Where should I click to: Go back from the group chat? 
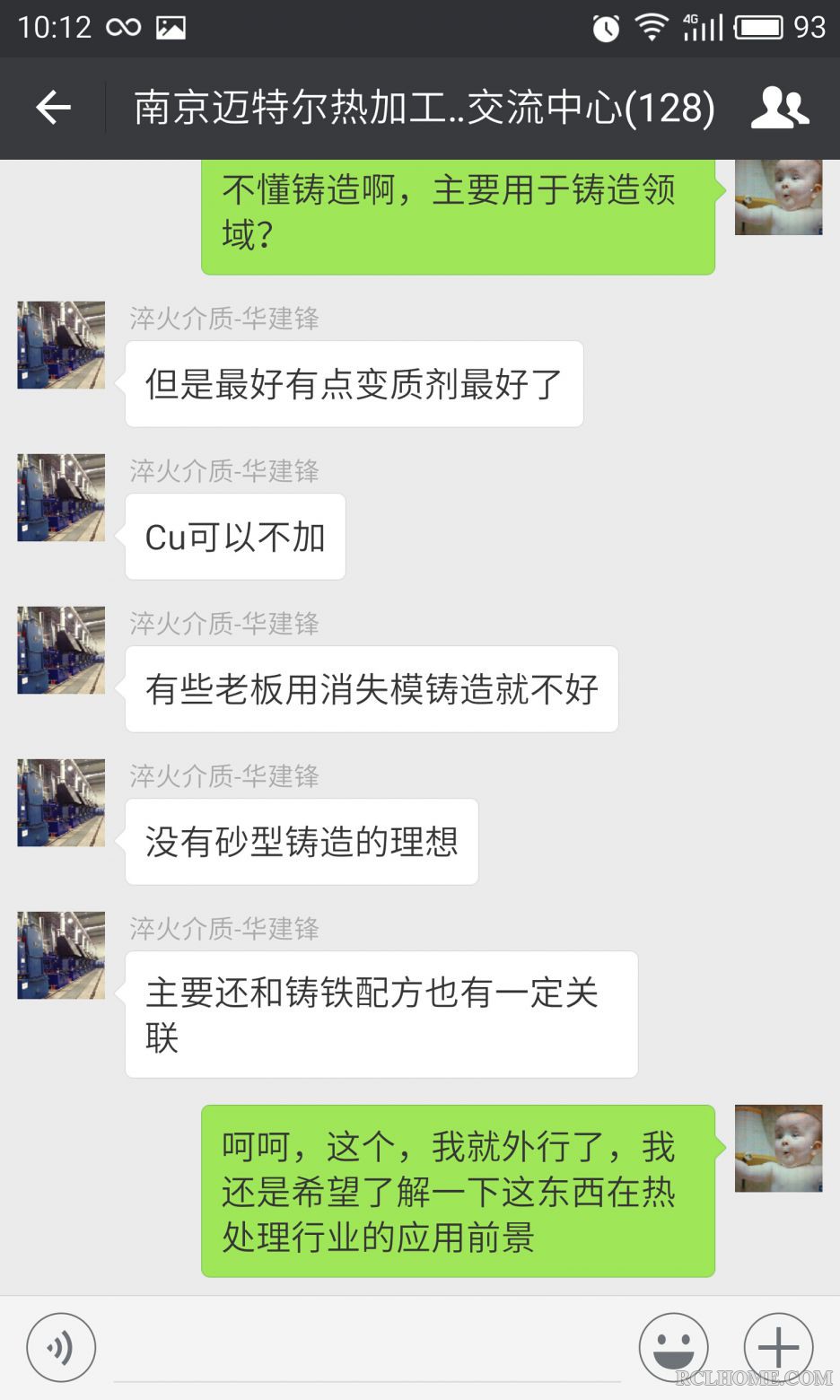pyautogui.click(x=53, y=108)
